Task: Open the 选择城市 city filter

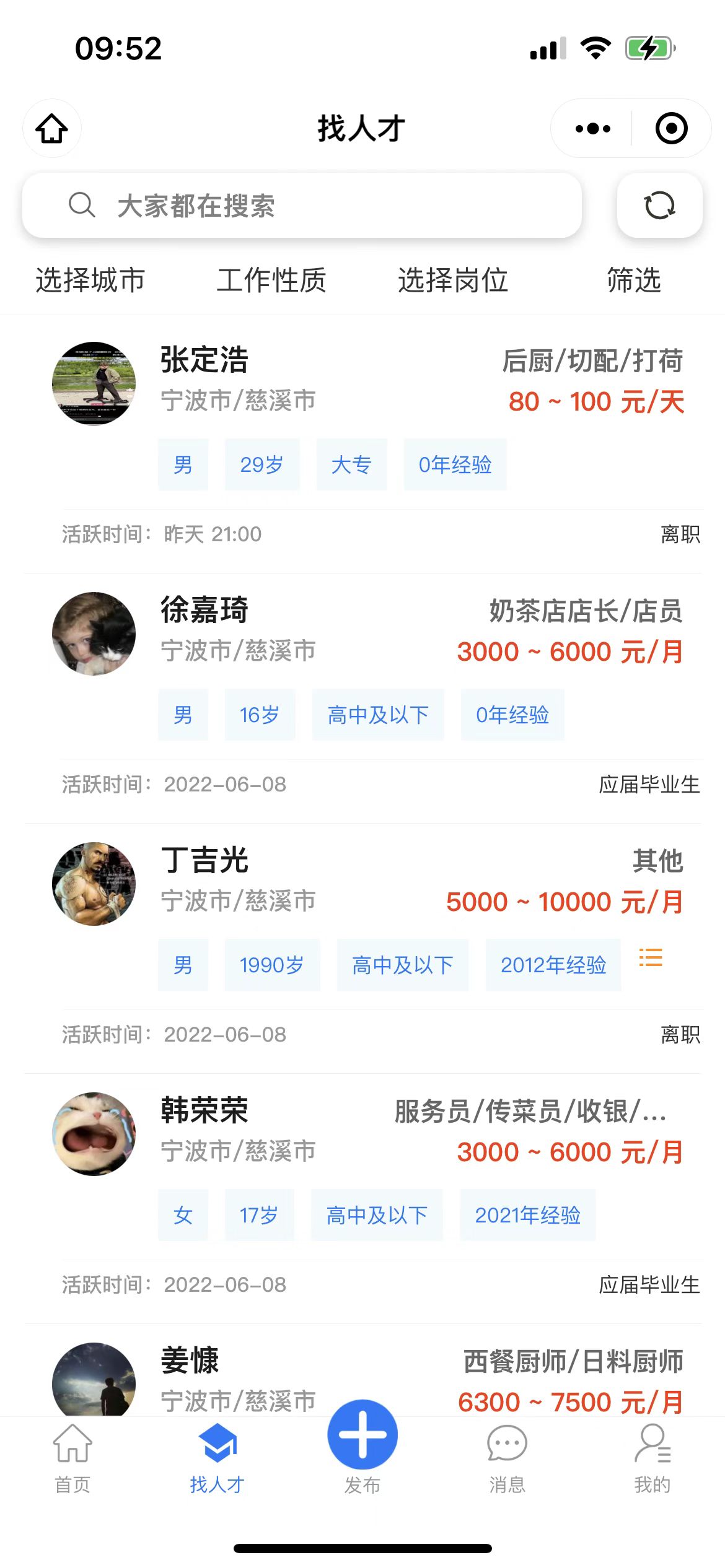Action: [x=90, y=280]
